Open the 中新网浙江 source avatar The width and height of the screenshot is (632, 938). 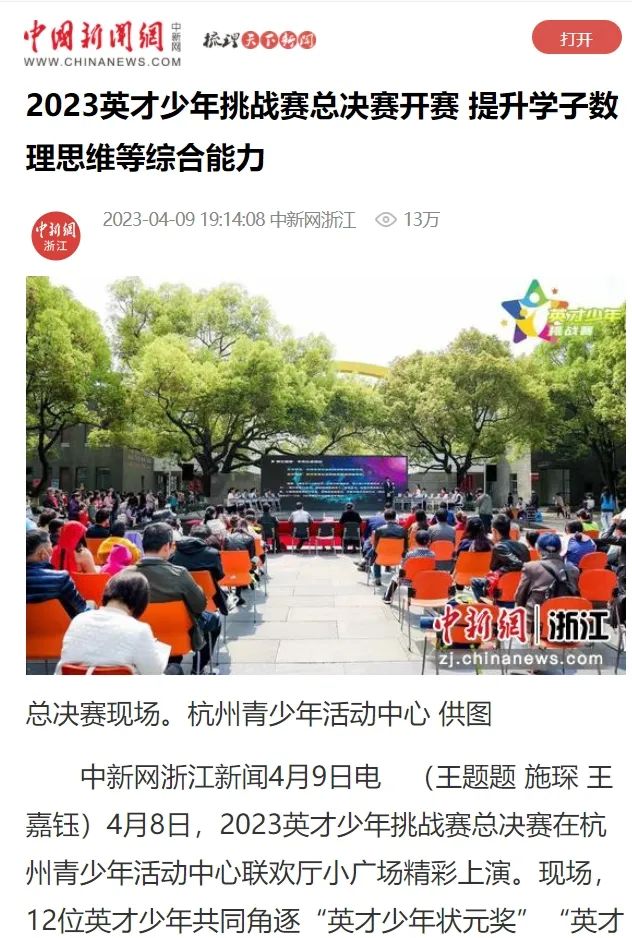coord(56,235)
